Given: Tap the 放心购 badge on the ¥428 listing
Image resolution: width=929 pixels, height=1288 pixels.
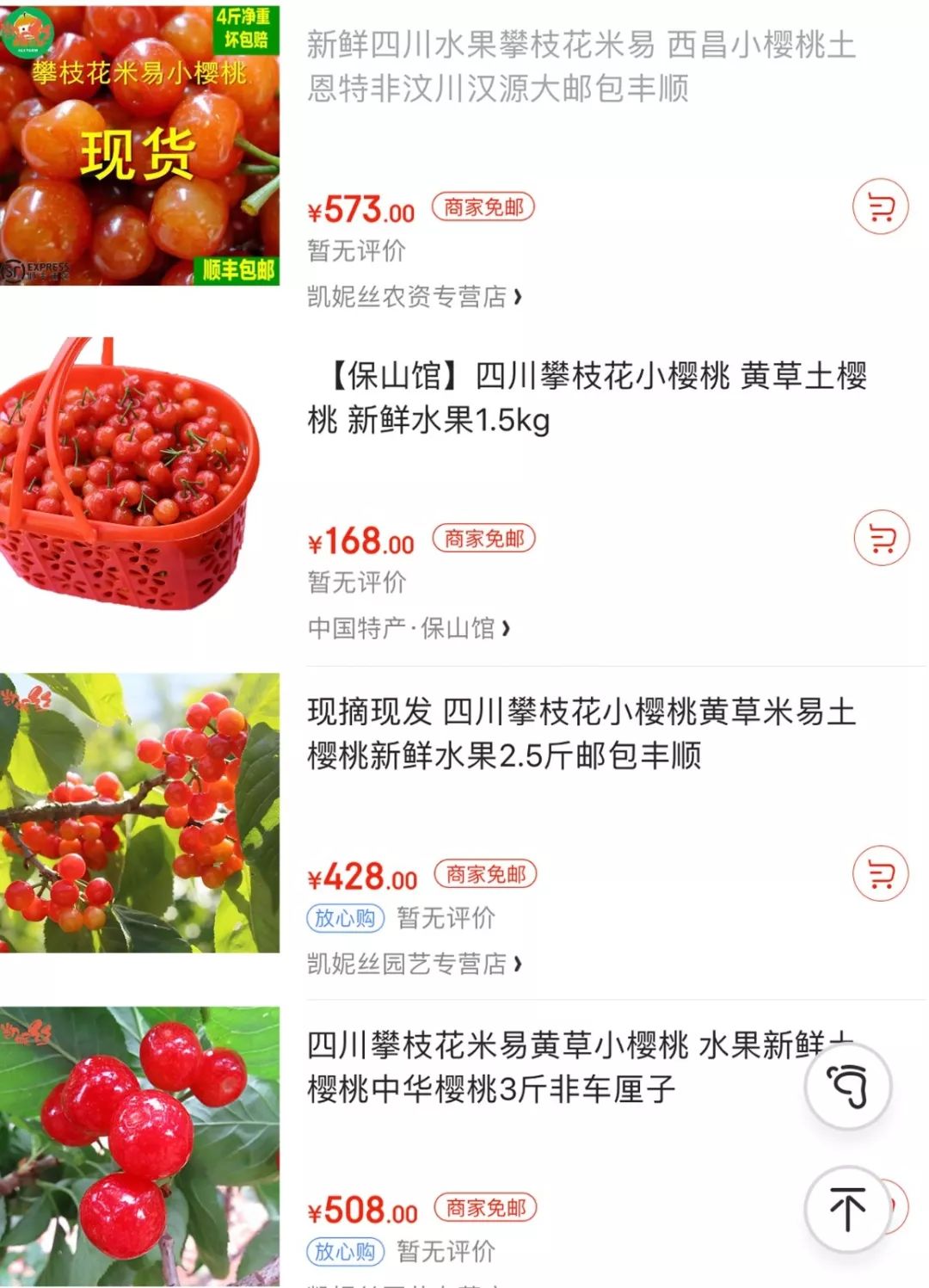Looking at the screenshot, I should [343, 918].
